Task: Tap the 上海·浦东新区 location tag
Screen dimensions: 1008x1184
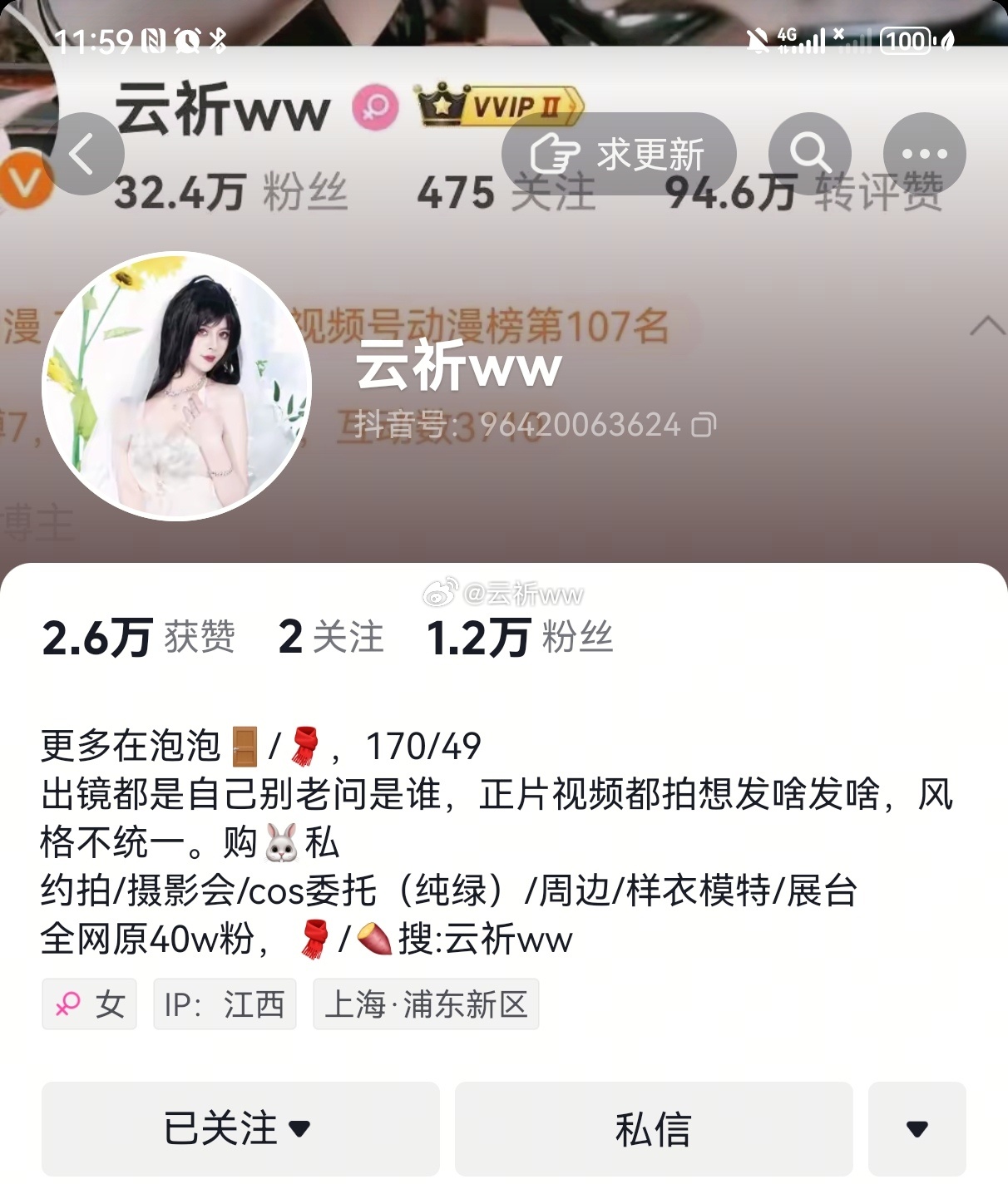Action: coord(426,1004)
